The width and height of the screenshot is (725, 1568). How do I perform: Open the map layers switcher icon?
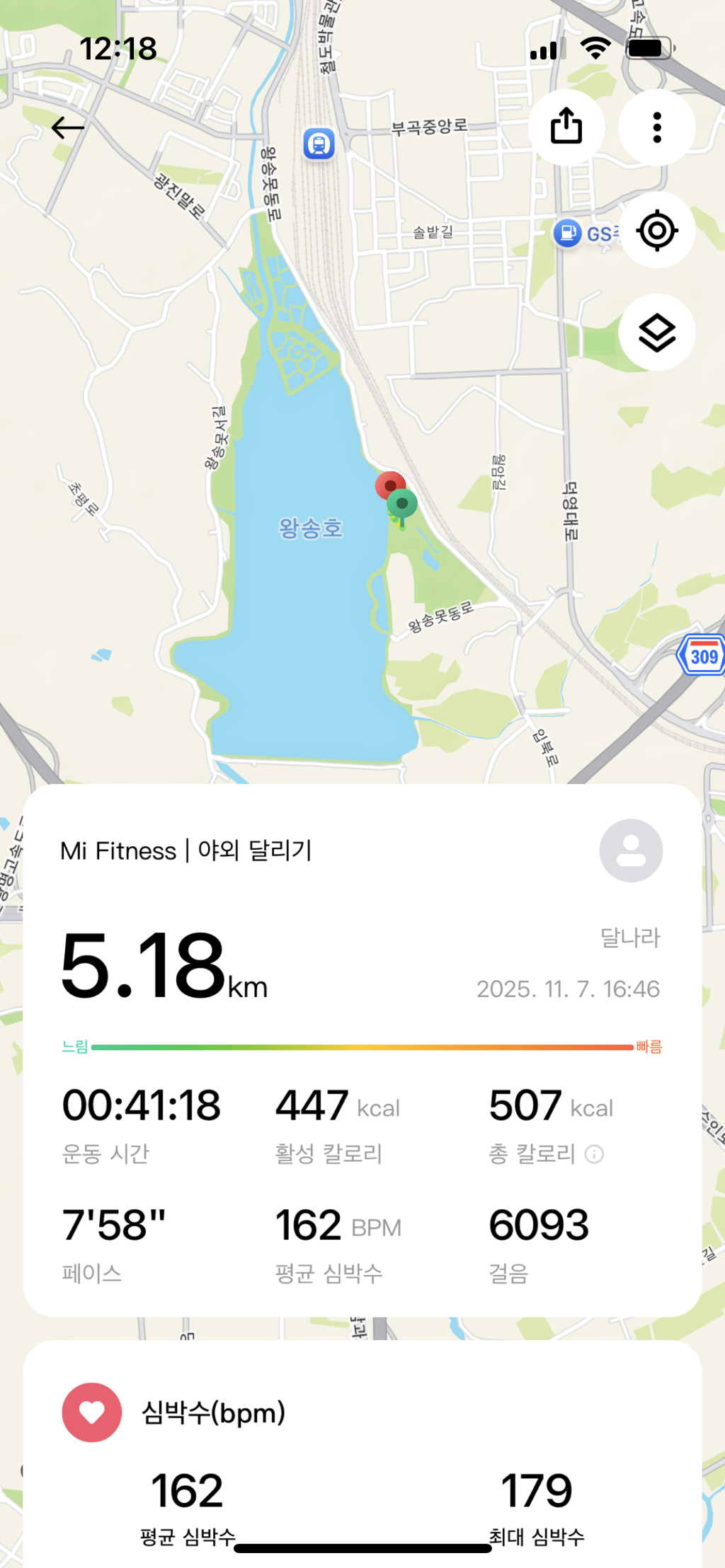pos(656,331)
